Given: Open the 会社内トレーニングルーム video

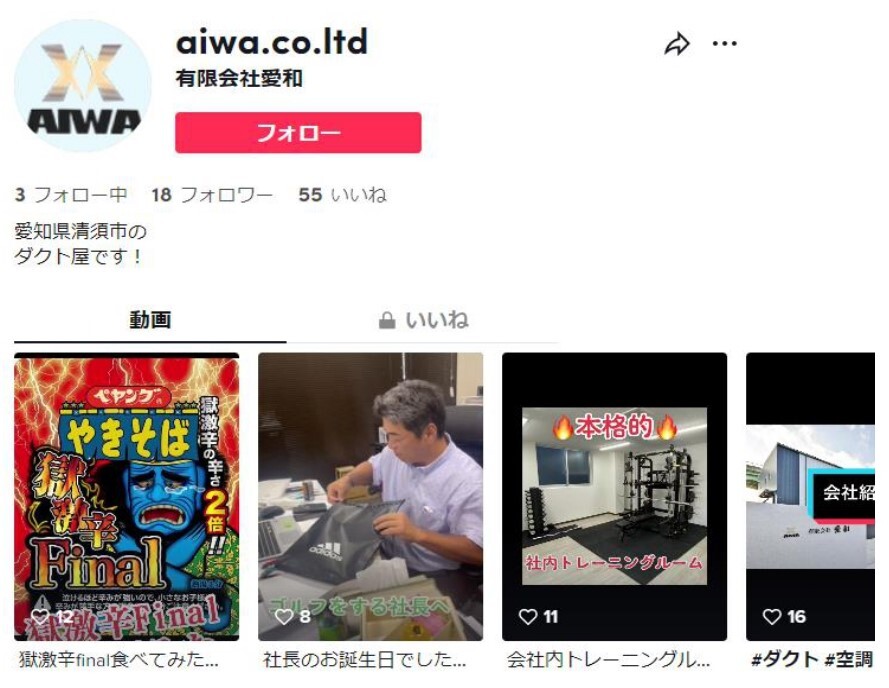Looking at the screenshot, I should pos(614,496).
